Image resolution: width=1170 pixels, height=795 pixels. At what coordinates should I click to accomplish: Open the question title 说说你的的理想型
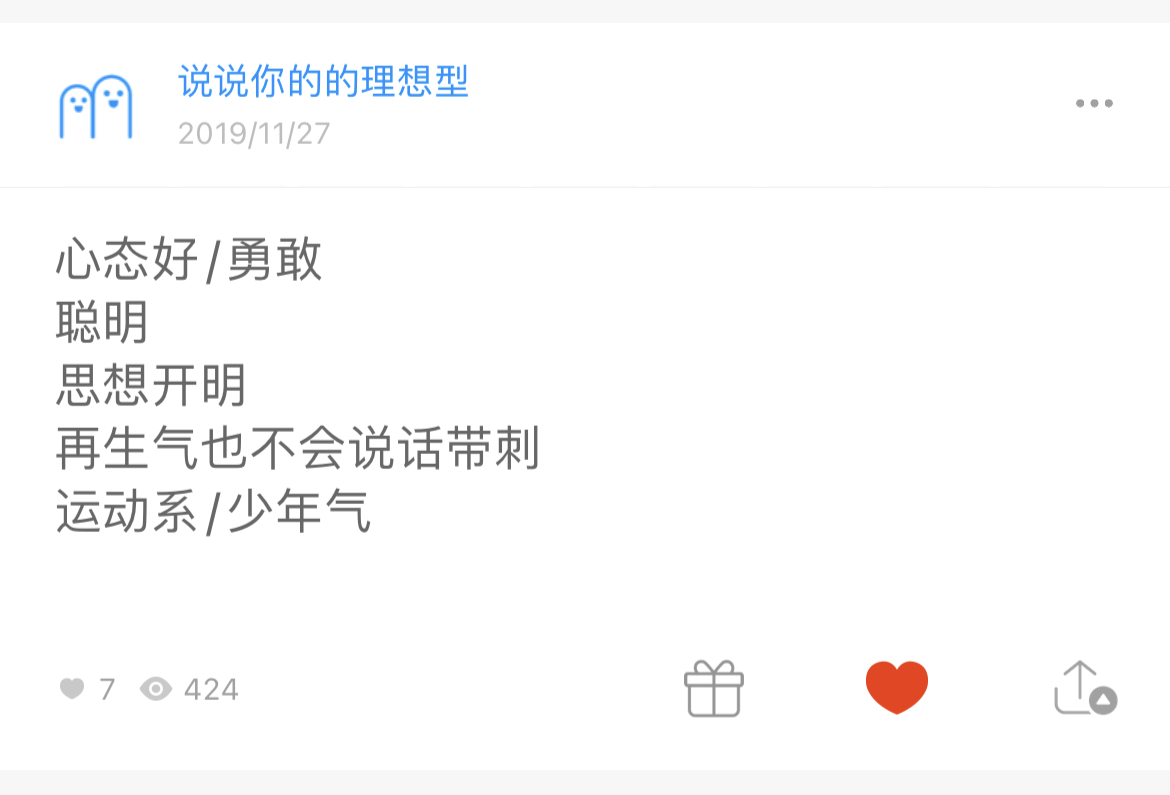(324, 81)
